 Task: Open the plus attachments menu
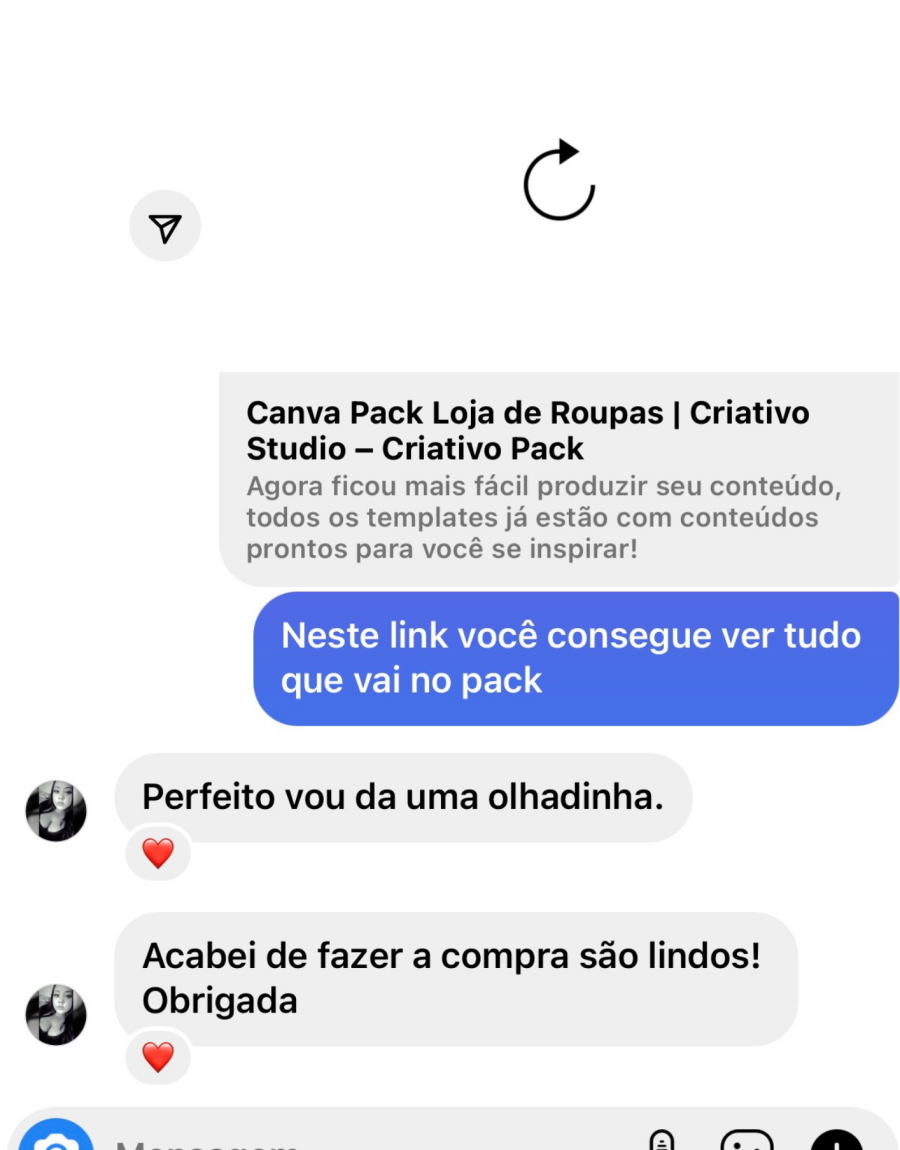(x=836, y=1142)
